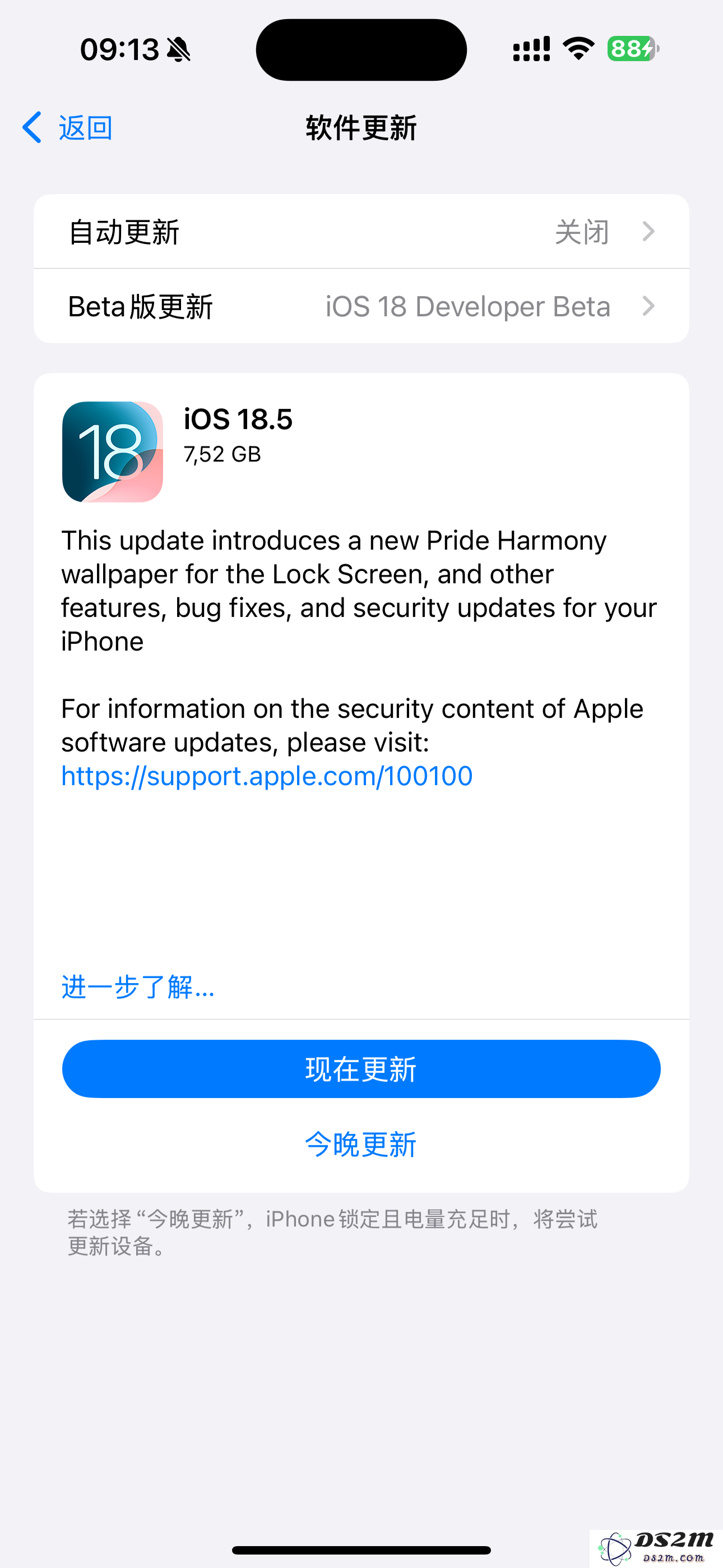Image resolution: width=723 pixels, height=1568 pixels.
Task: Open the support.apple.com/100100 link
Action: [267, 776]
